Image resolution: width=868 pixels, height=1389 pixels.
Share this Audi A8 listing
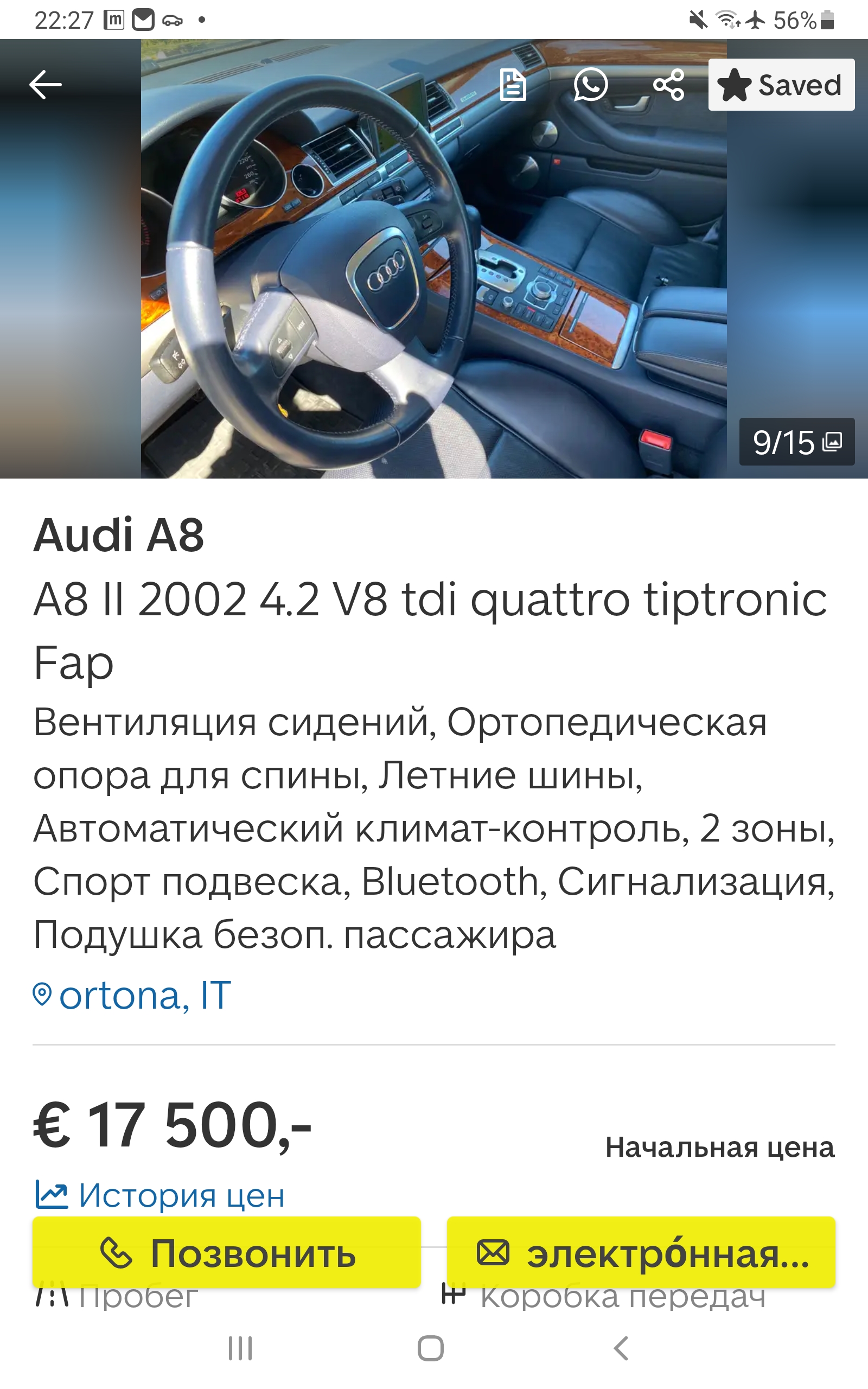coord(669,85)
